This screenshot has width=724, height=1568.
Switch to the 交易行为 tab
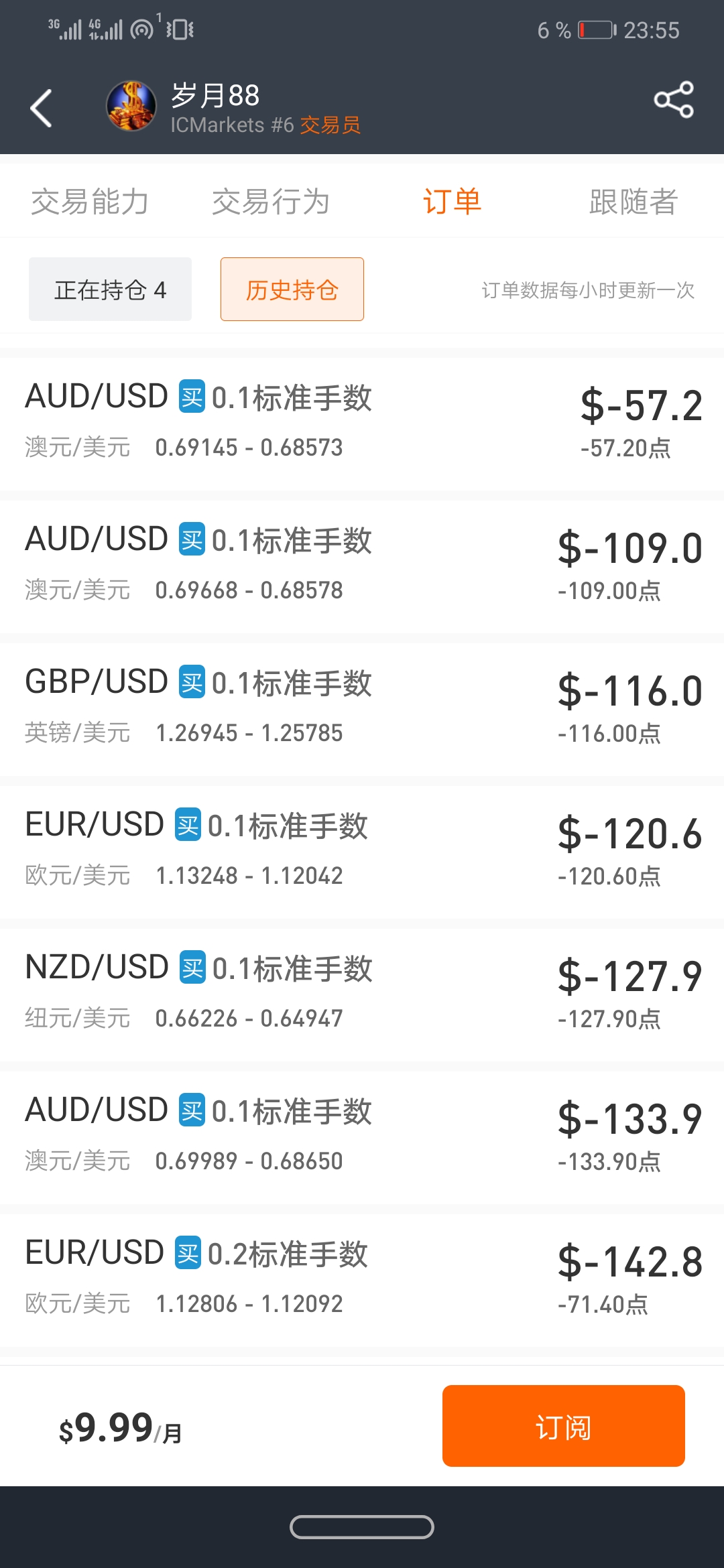[x=271, y=202]
